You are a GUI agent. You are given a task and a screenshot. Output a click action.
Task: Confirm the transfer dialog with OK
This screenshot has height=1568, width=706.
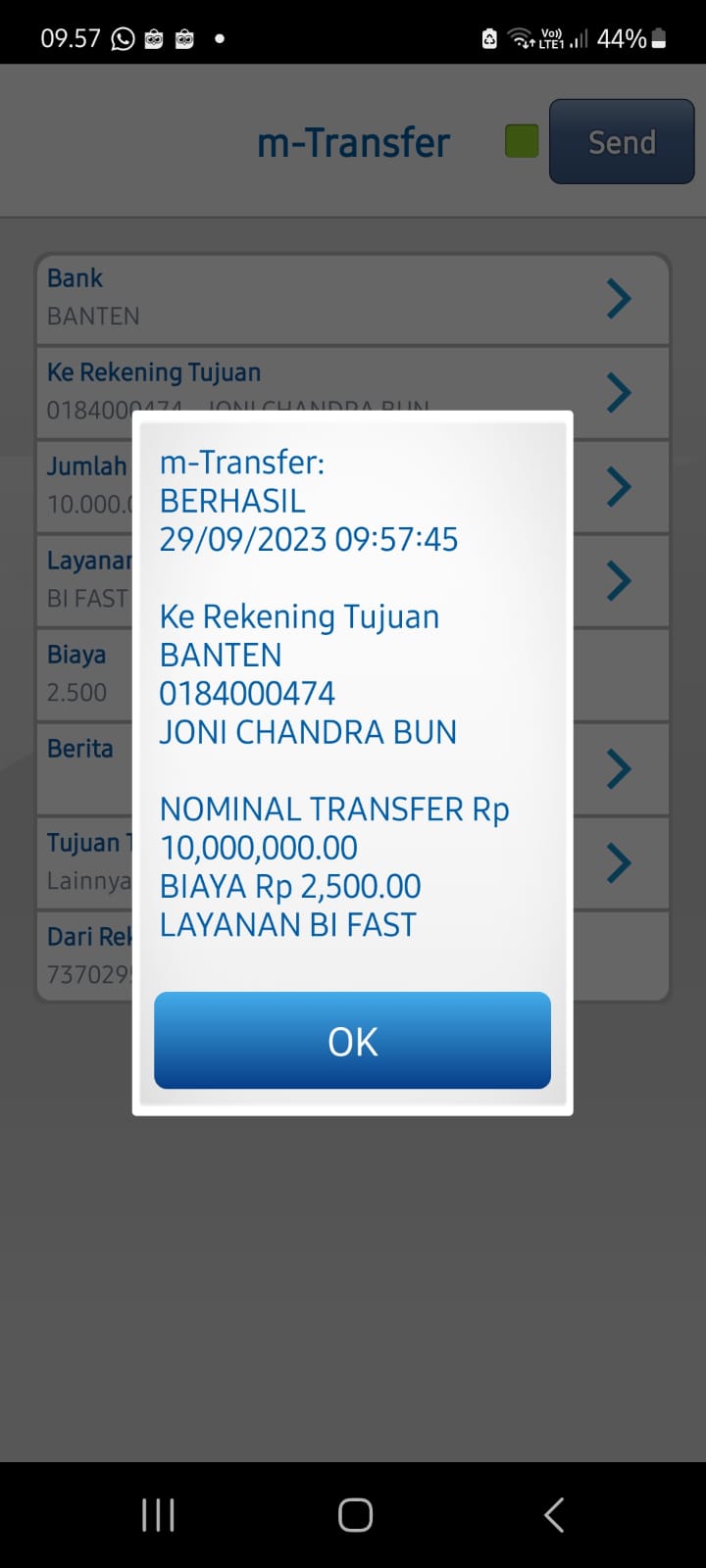click(352, 1041)
